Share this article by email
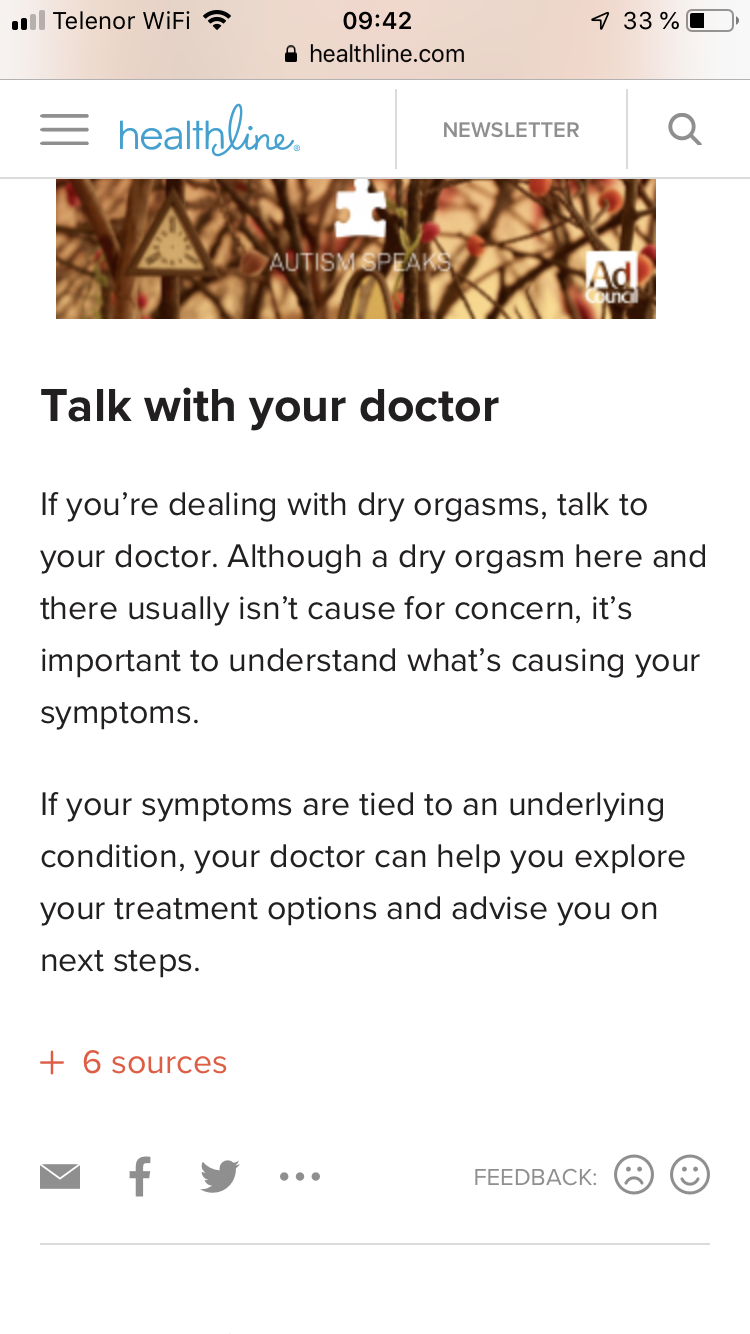 click(60, 1177)
